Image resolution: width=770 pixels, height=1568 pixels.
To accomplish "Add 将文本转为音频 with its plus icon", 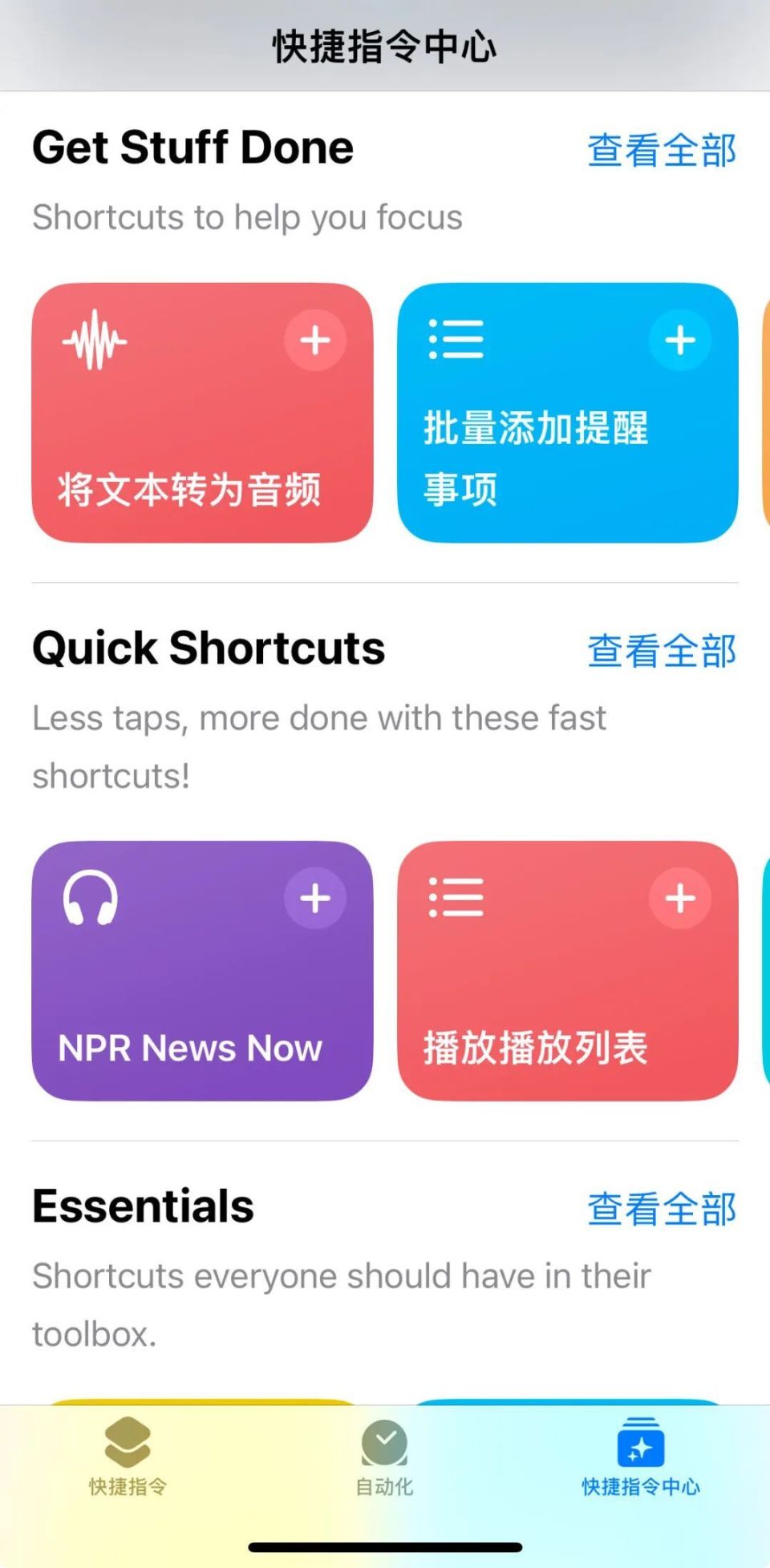I will 314,340.
